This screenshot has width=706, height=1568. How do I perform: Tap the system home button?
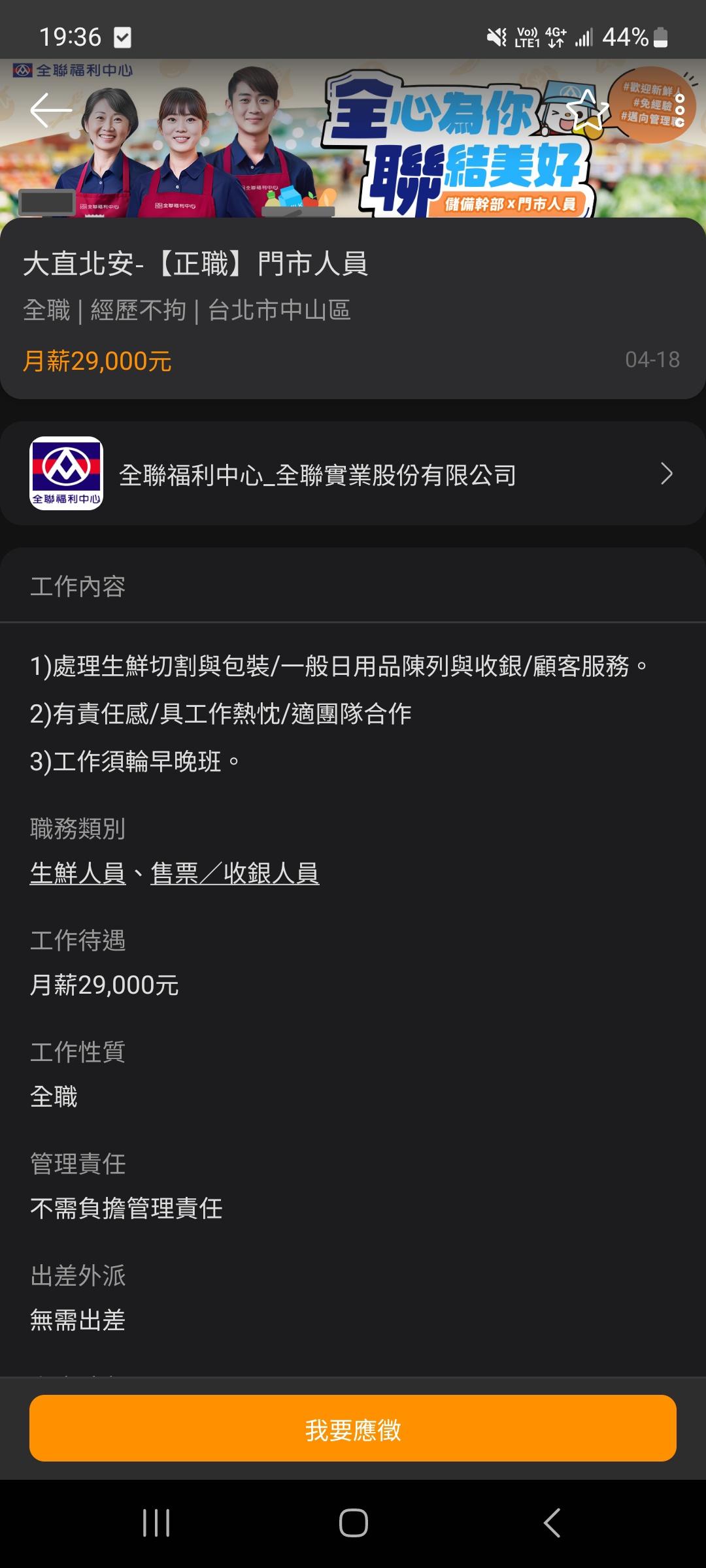pyautogui.click(x=353, y=1523)
